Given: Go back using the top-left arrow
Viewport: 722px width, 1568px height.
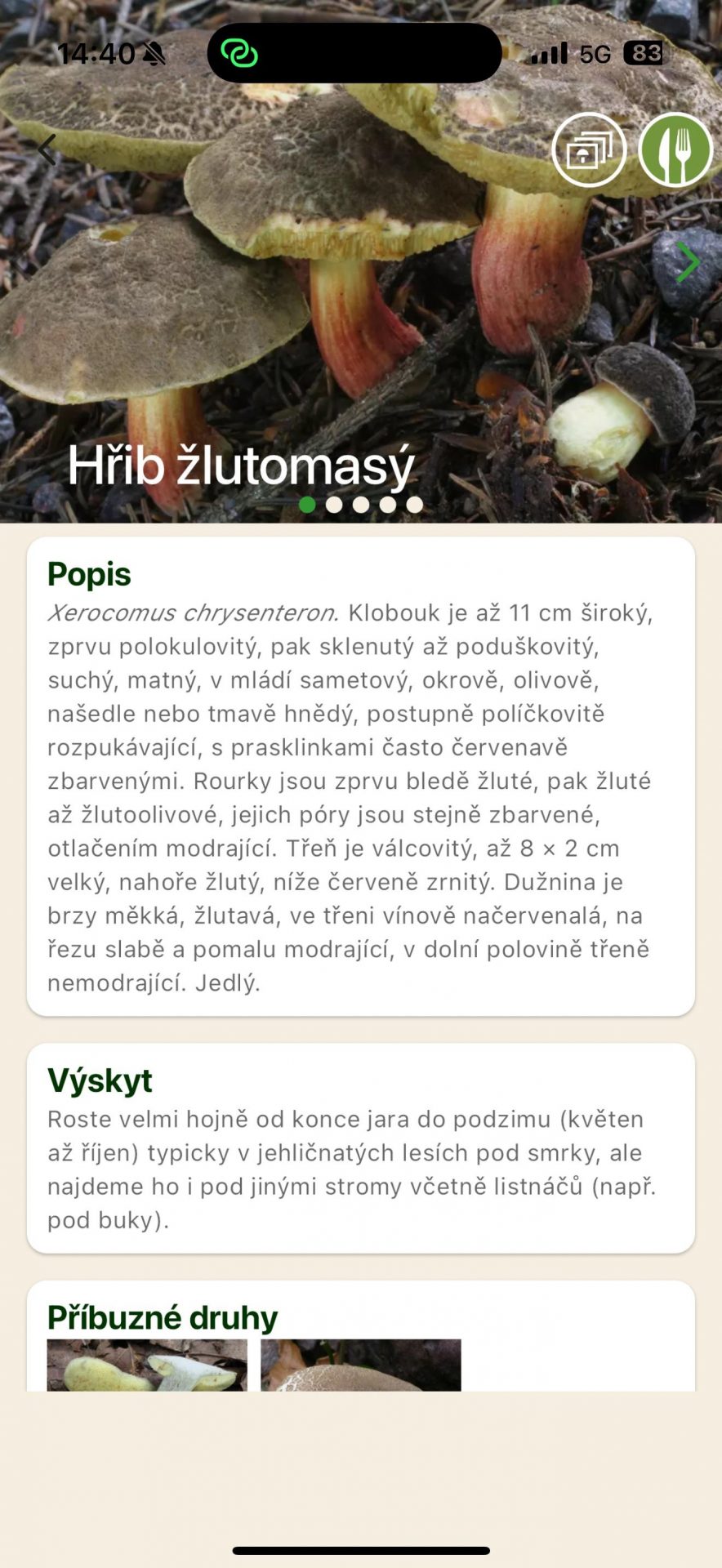Looking at the screenshot, I should pyautogui.click(x=47, y=150).
